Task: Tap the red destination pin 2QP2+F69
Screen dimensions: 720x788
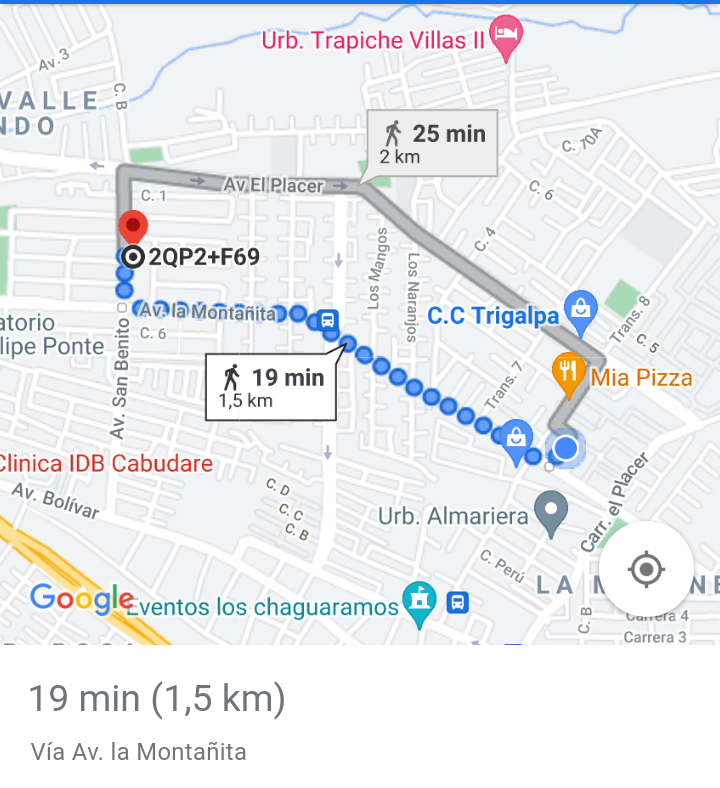Action: point(132,228)
